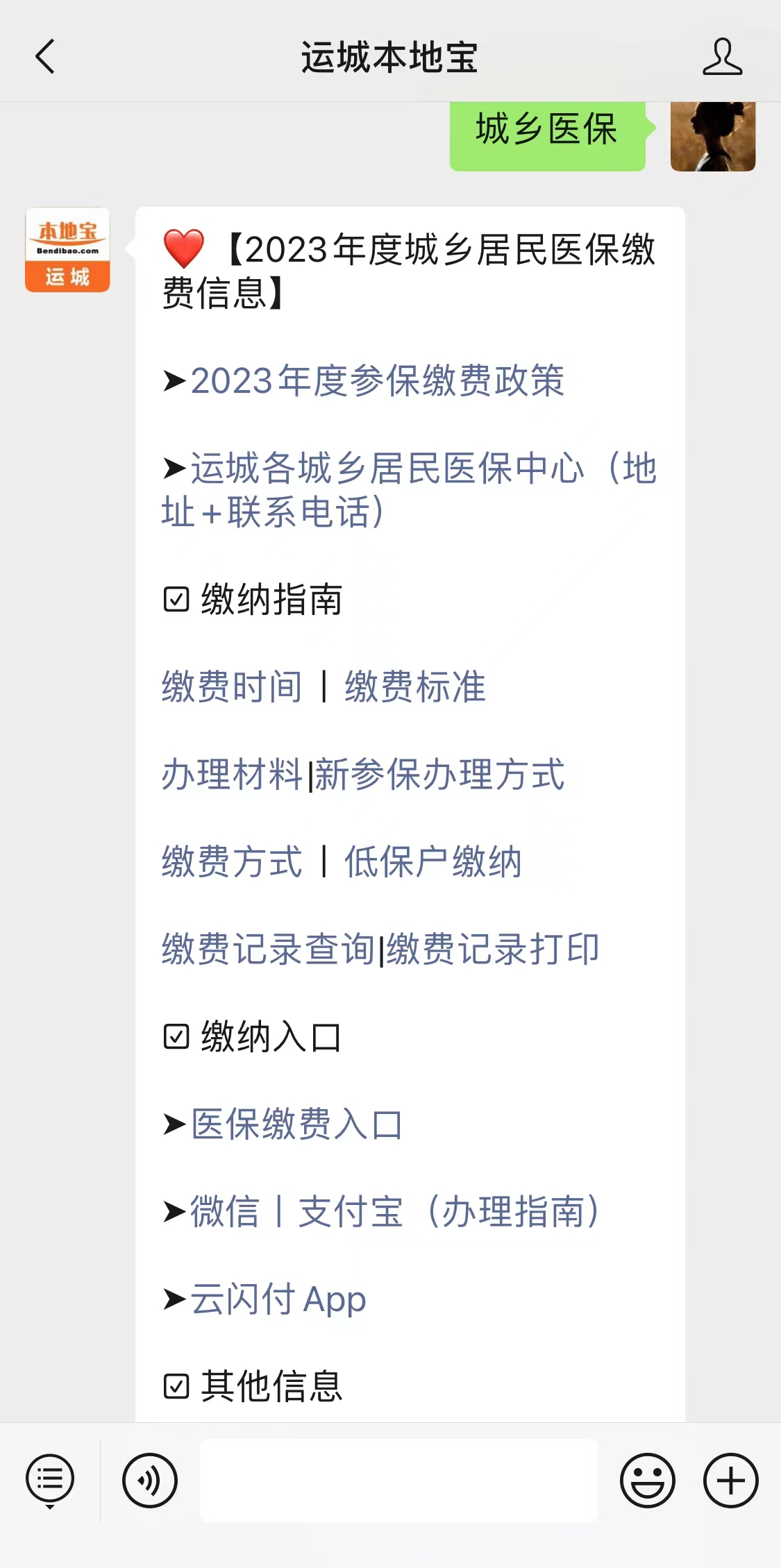Go back from 运城本地宝 chat
Screen dimensions: 781x1568
click(x=45, y=57)
